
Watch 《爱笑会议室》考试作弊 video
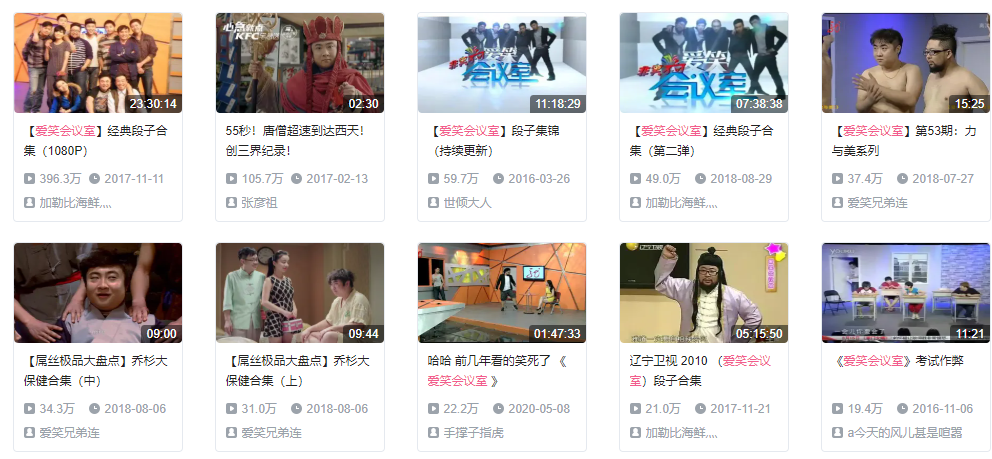pos(905,293)
